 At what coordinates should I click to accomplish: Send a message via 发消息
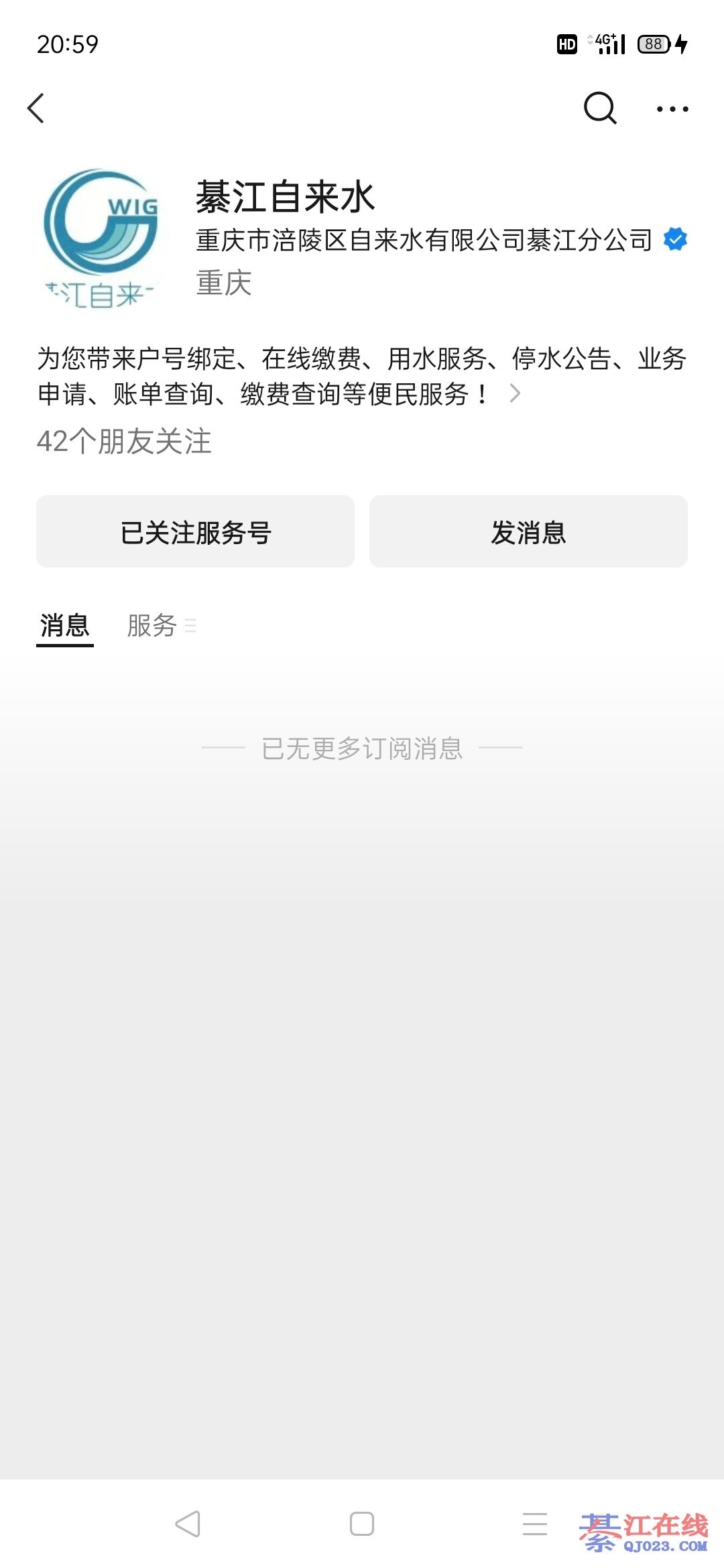point(528,532)
